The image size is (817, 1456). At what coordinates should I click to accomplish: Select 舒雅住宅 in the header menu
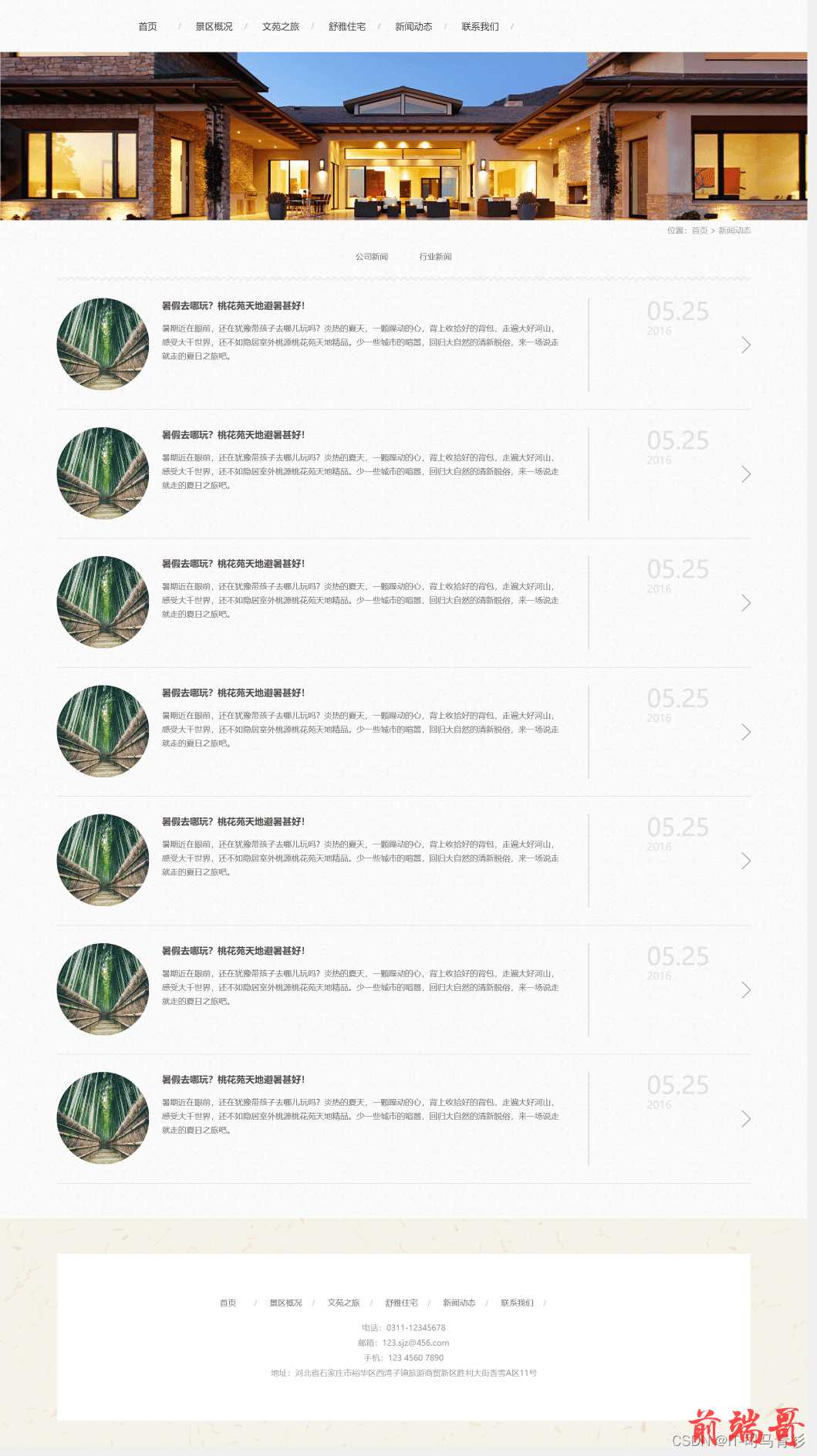(x=347, y=26)
